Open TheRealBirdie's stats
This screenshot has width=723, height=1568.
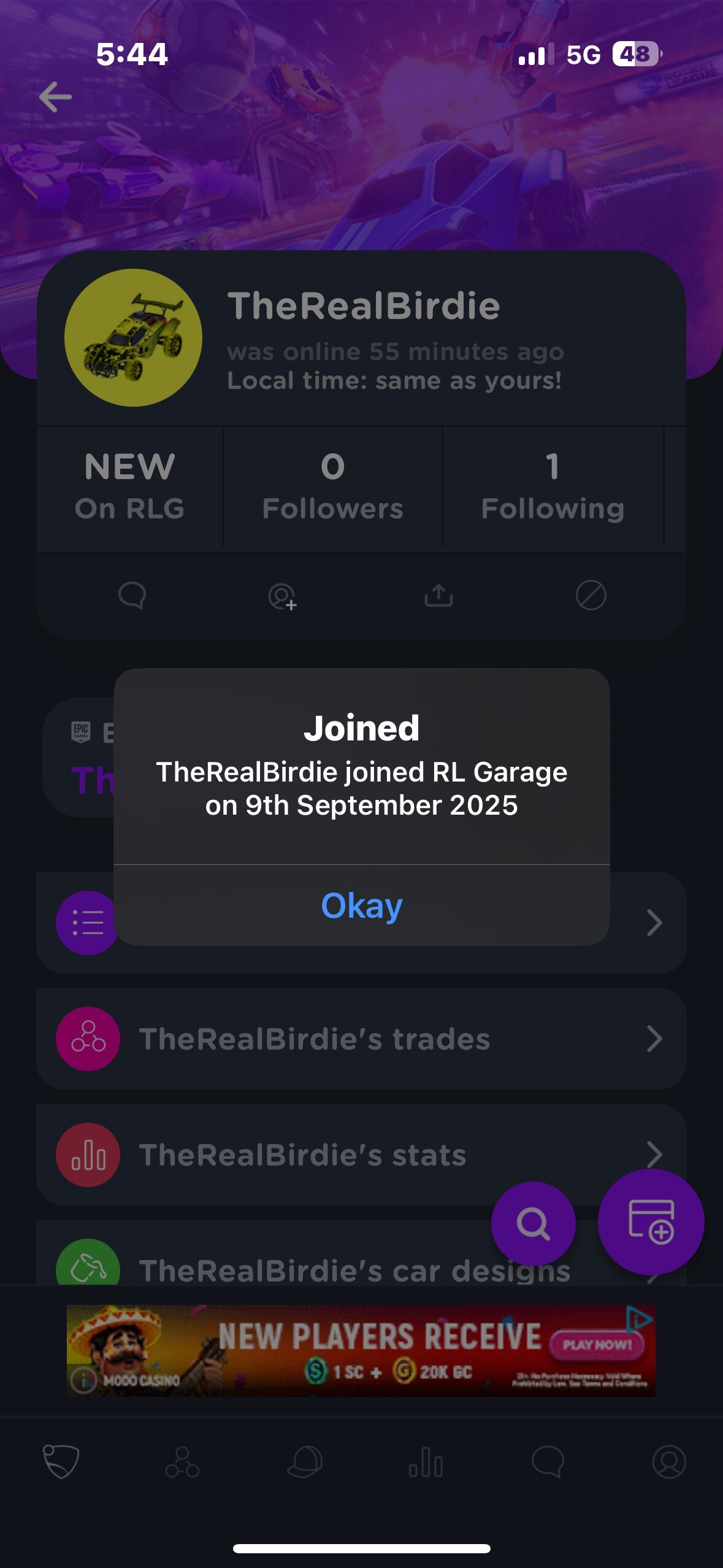click(x=361, y=1155)
